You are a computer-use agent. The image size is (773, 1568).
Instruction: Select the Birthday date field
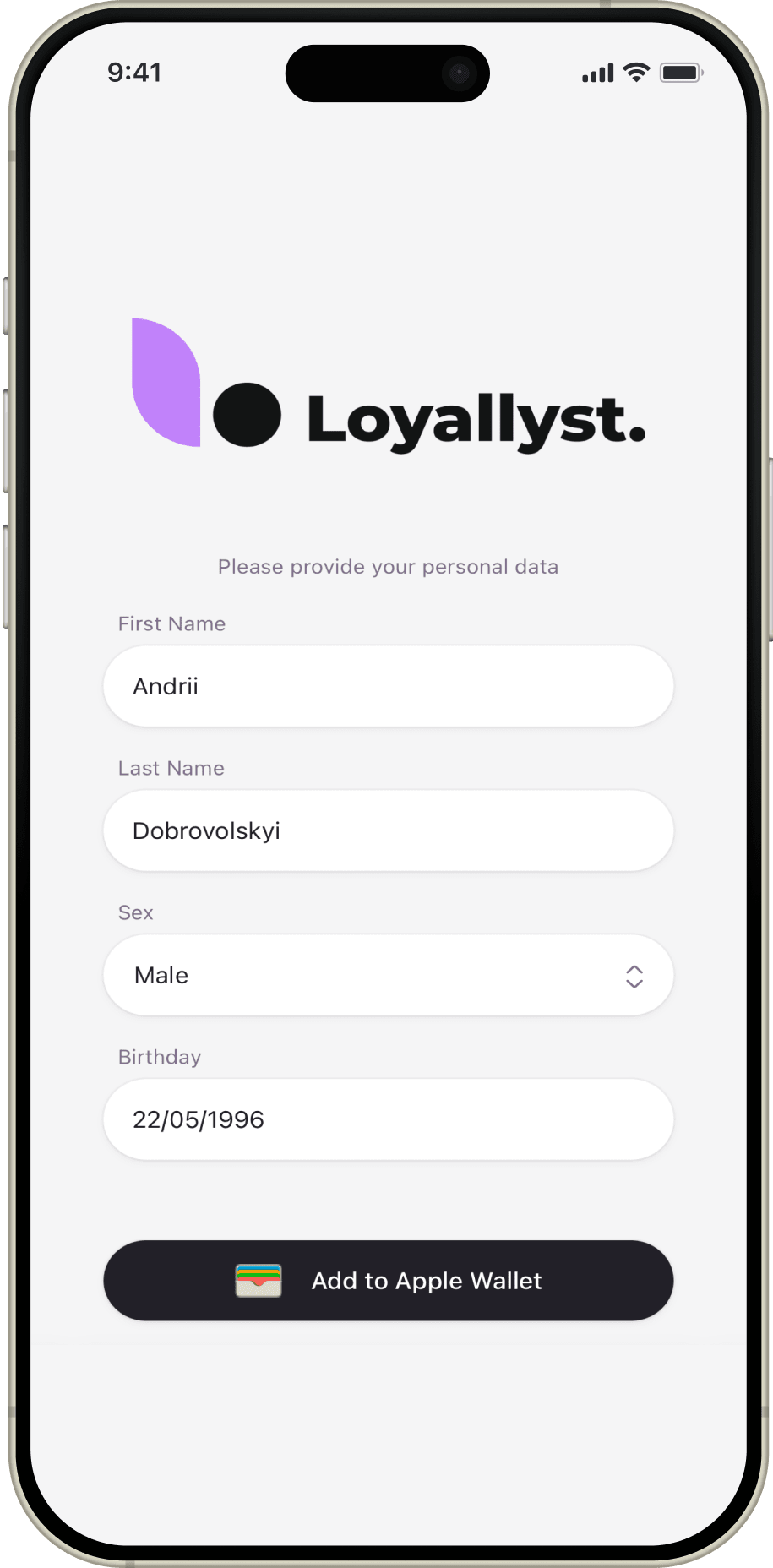pos(388,1119)
